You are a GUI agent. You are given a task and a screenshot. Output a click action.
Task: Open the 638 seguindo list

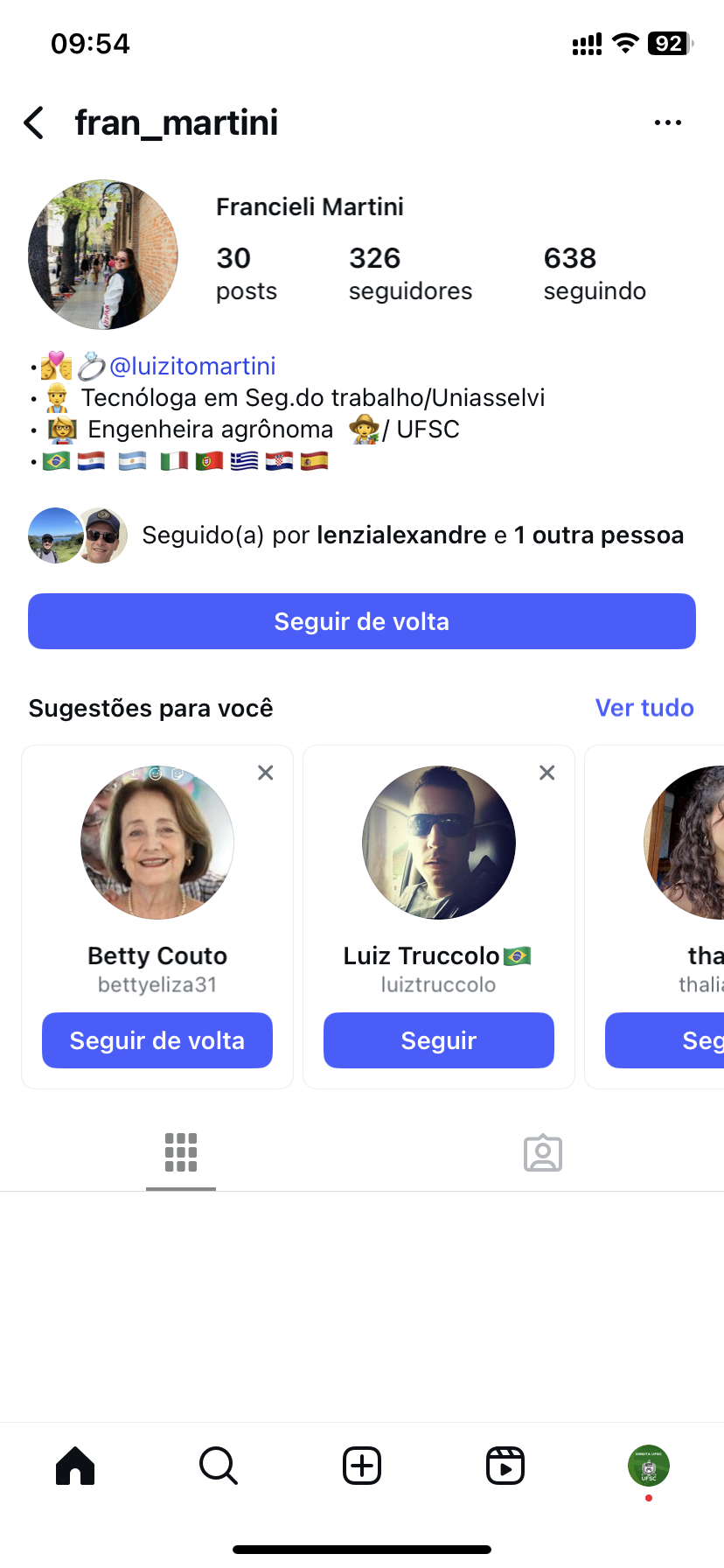(594, 273)
